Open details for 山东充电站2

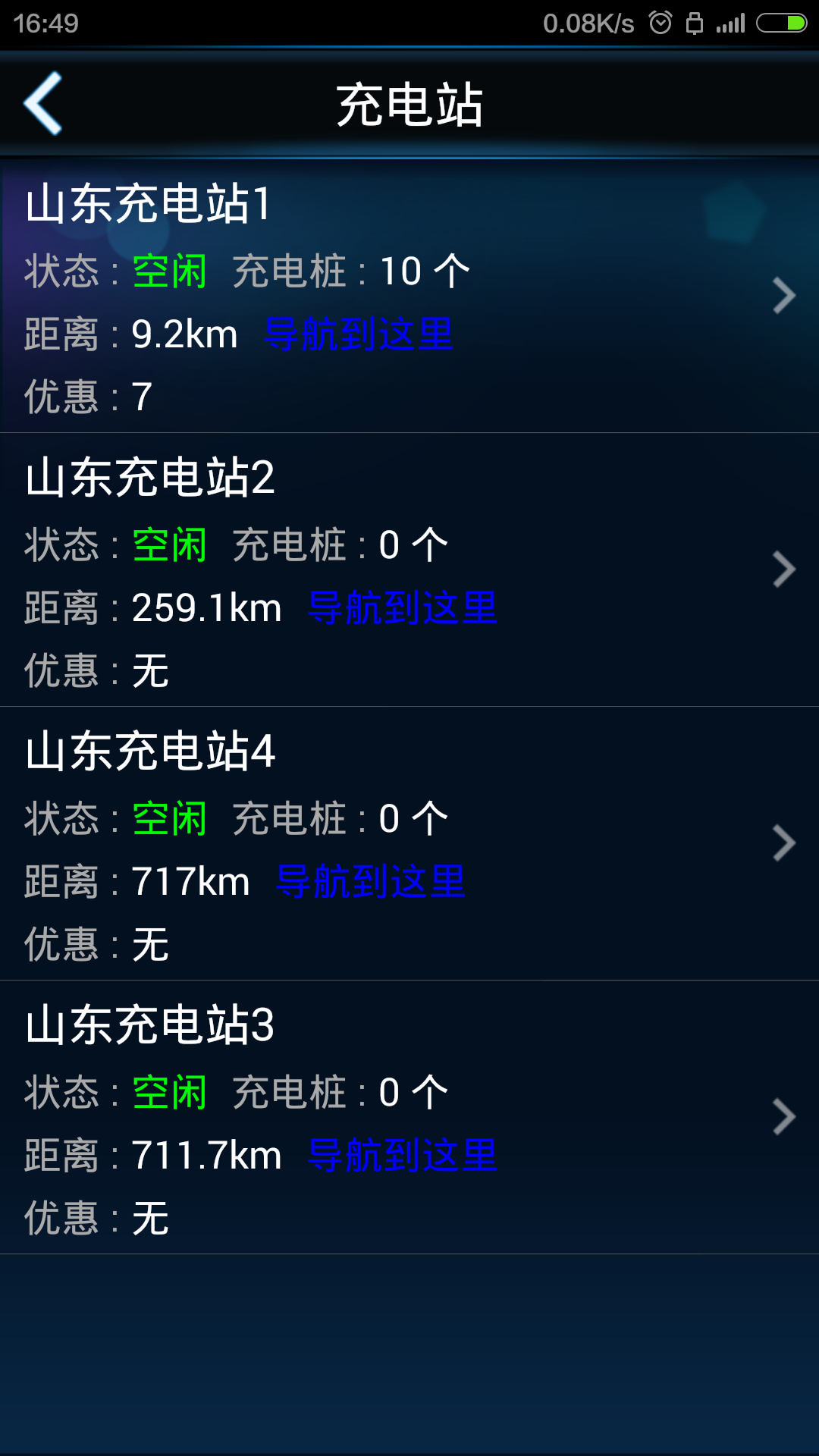pyautogui.click(x=783, y=570)
